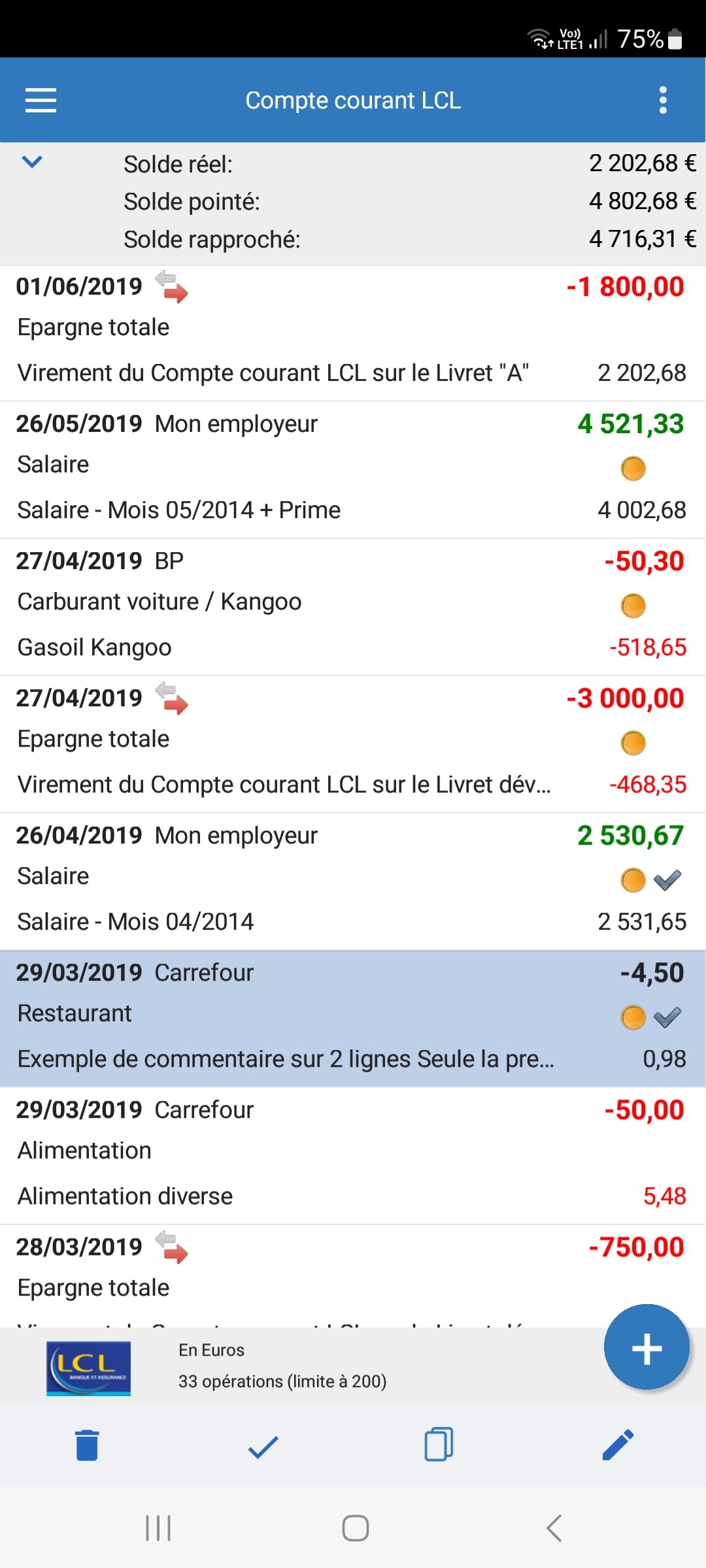Open the overflow menu
Image resolution: width=706 pixels, height=1568 pixels.
663,100
